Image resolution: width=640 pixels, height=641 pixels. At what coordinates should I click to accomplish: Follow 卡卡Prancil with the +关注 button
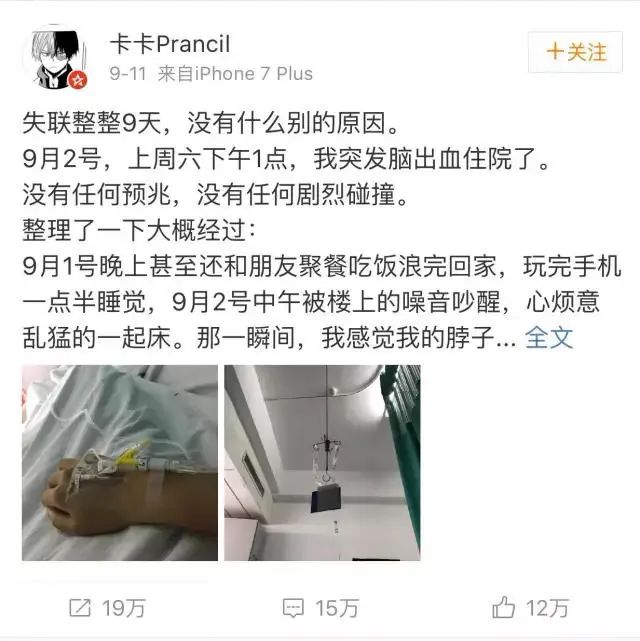pos(576,52)
